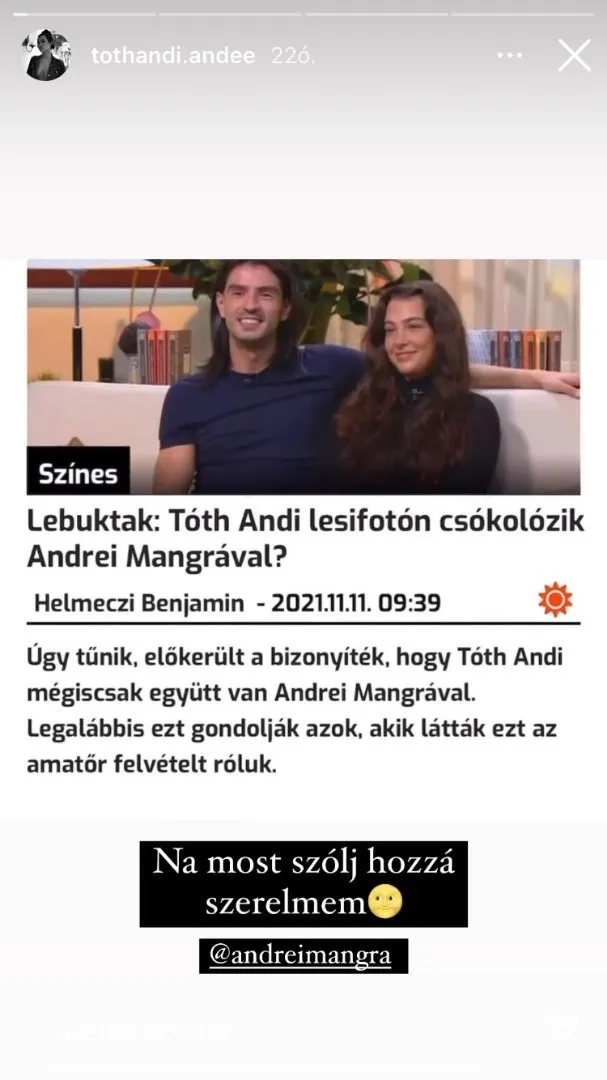Screen dimensions: 607x1080
Task: Open tothandi.andee's profile picture
Action: coord(46,55)
